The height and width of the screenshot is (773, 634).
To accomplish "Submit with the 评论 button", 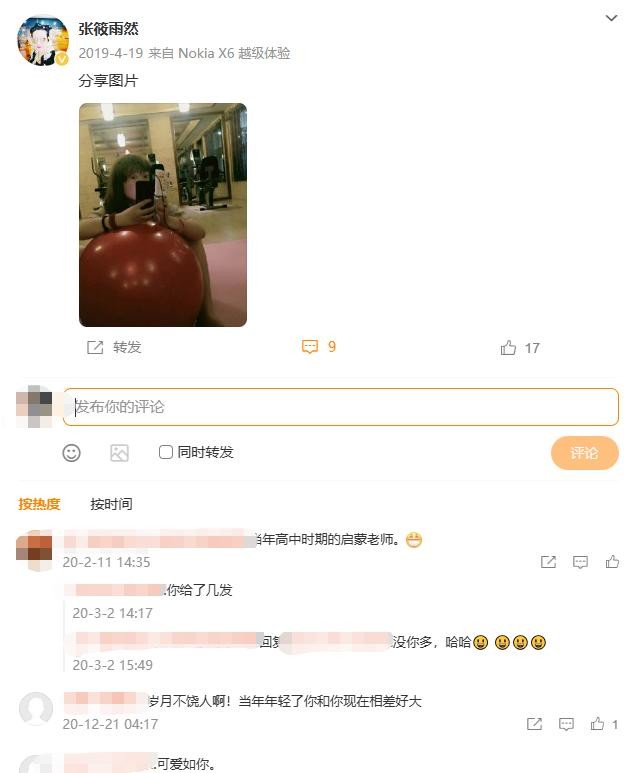I will pyautogui.click(x=584, y=453).
